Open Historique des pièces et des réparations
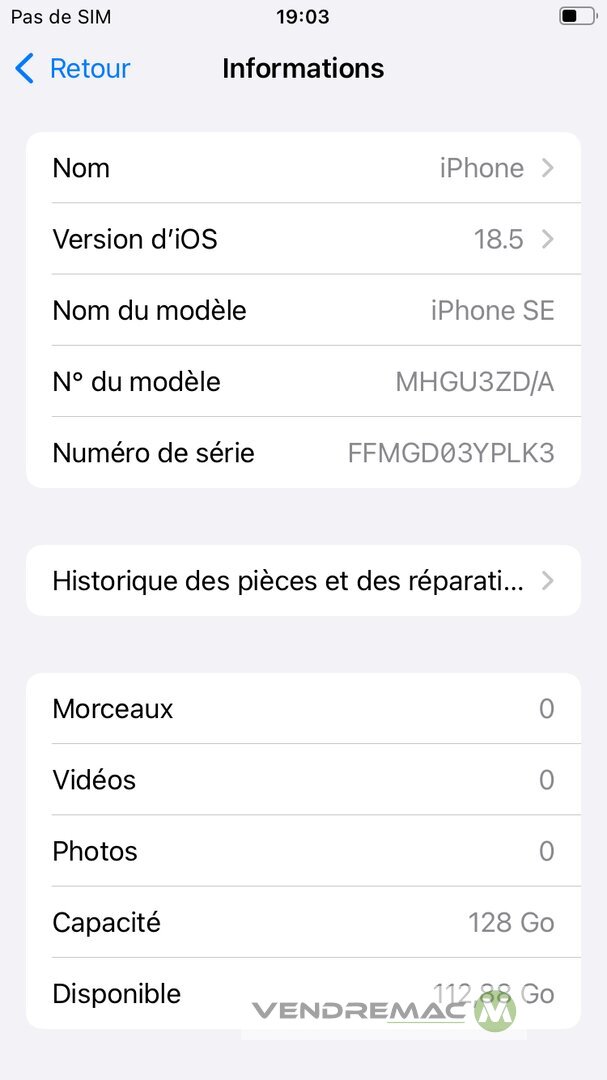Image resolution: width=607 pixels, height=1080 pixels. click(302, 581)
